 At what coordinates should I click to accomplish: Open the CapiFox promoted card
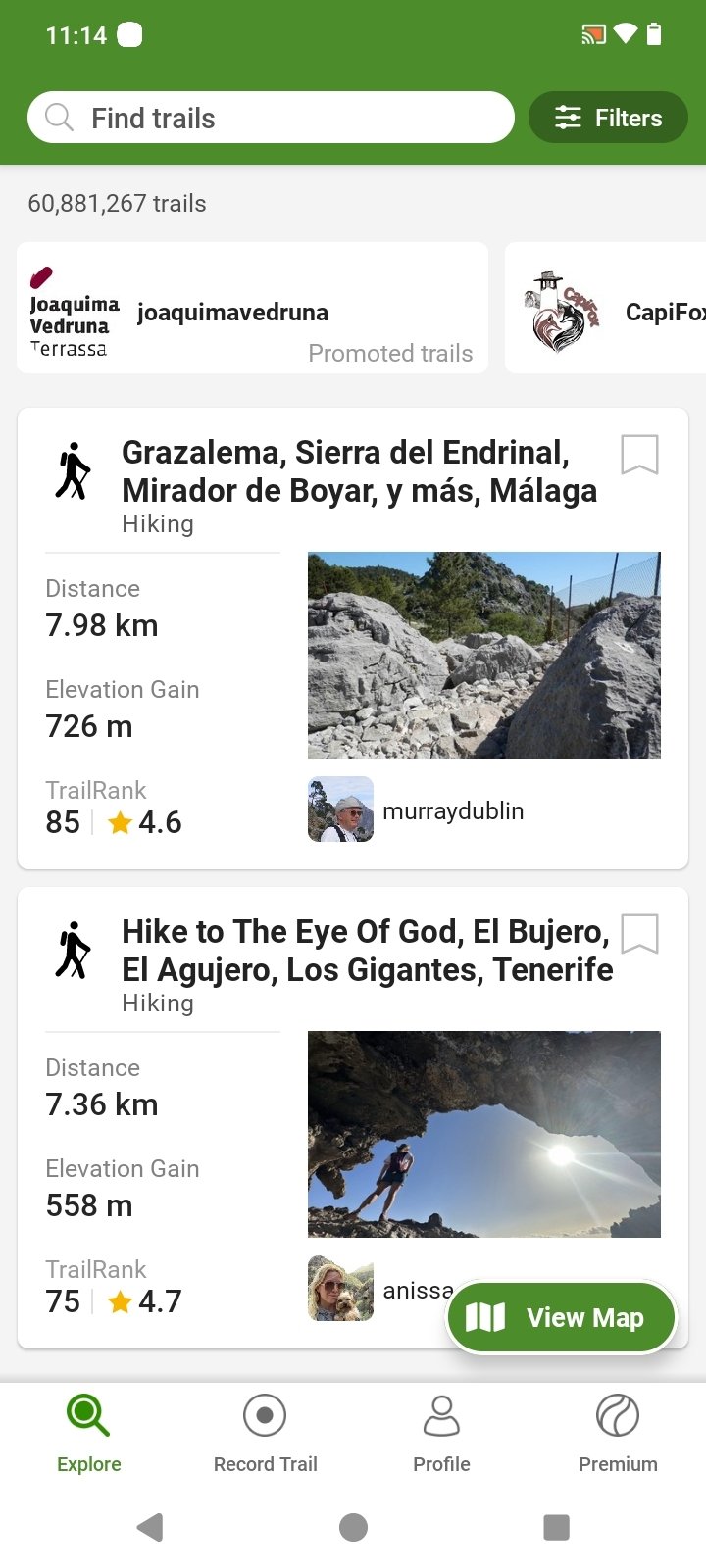(605, 308)
